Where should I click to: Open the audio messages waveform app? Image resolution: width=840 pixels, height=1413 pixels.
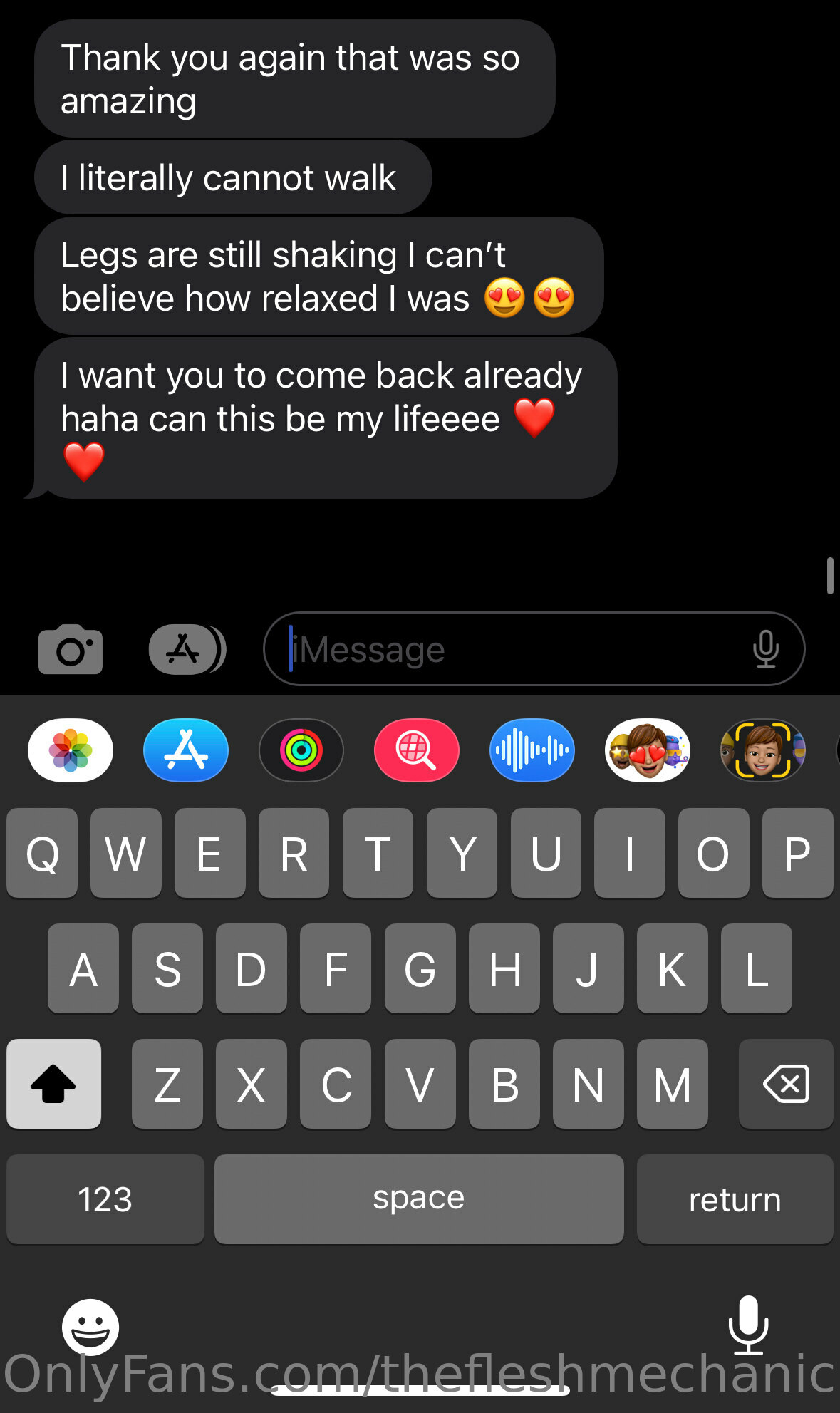532,750
